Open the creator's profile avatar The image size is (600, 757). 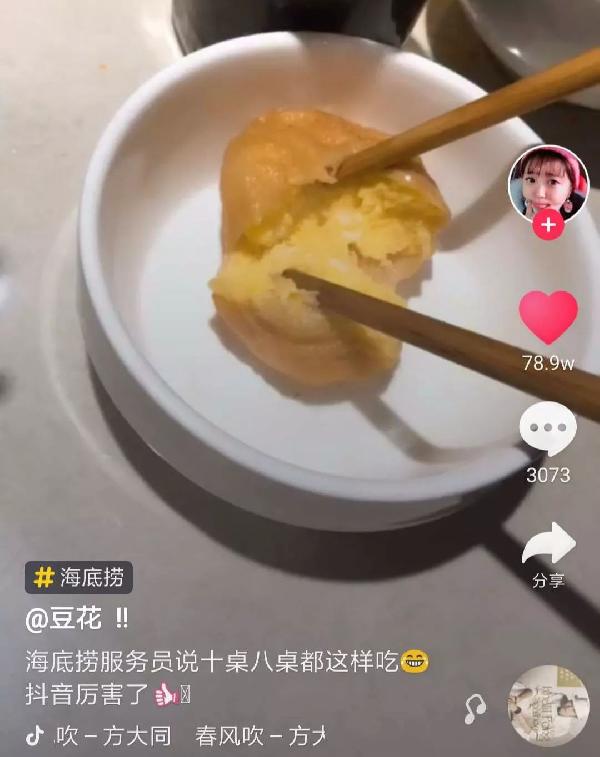(x=547, y=181)
